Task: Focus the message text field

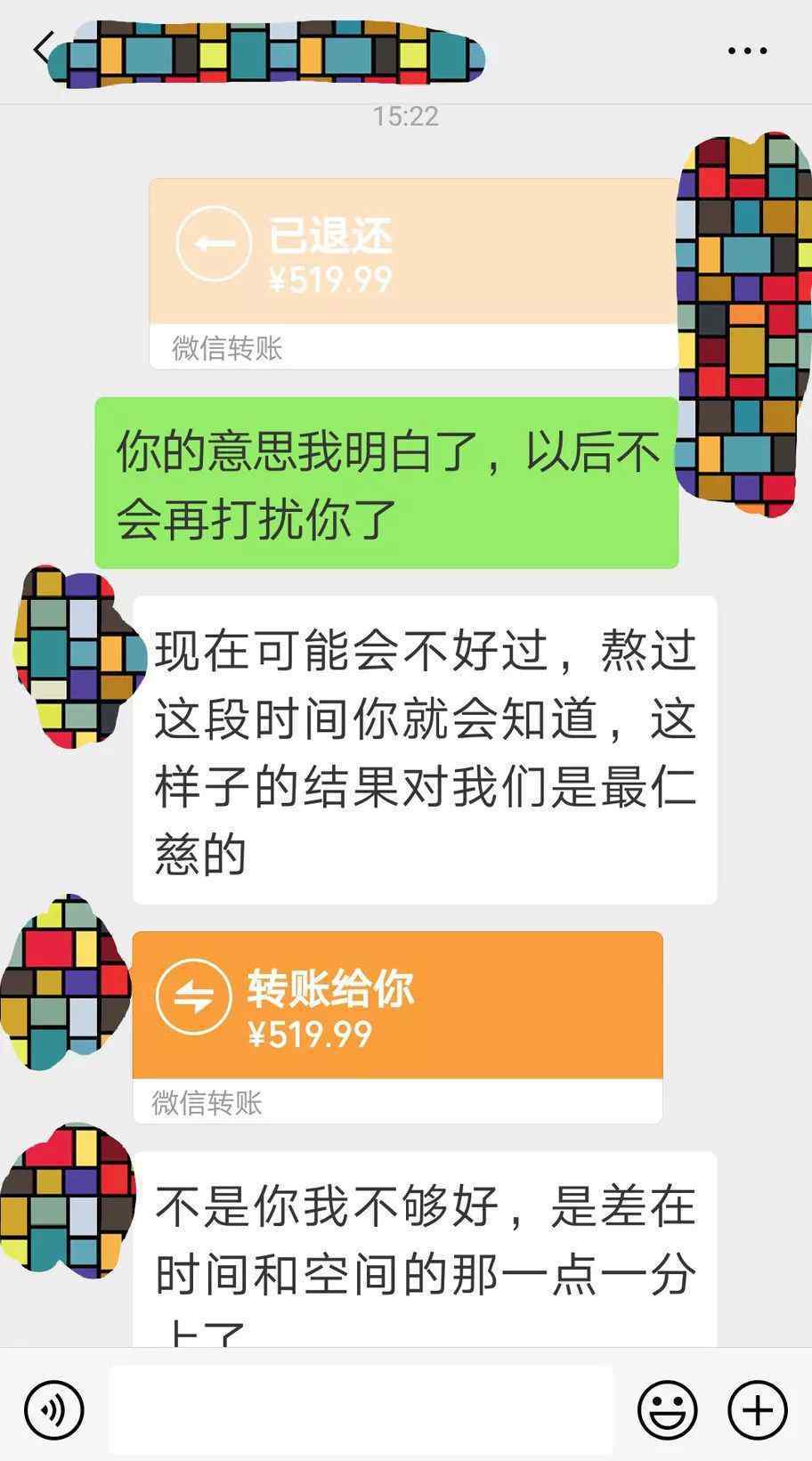Action: pos(361,1409)
